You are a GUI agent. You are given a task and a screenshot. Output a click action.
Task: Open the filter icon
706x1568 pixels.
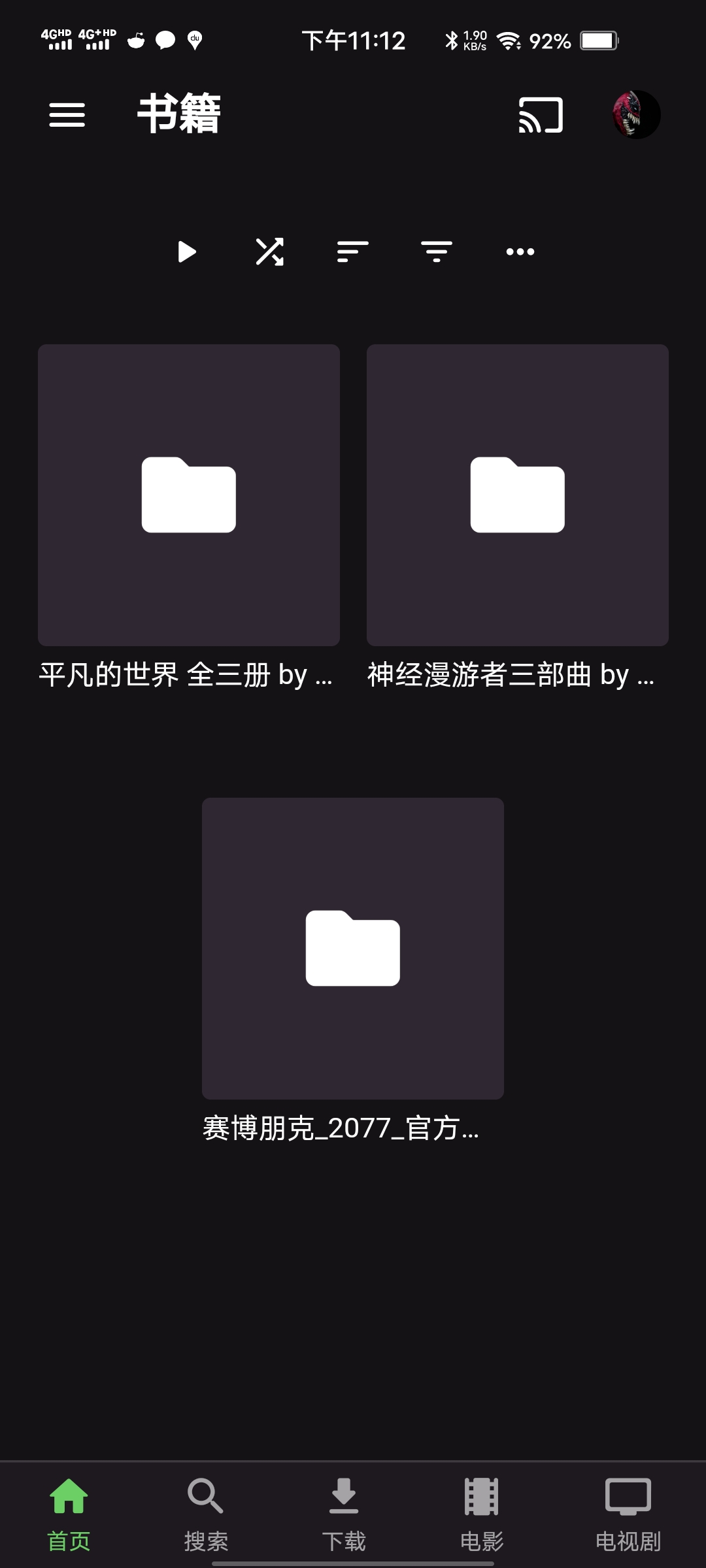click(435, 251)
